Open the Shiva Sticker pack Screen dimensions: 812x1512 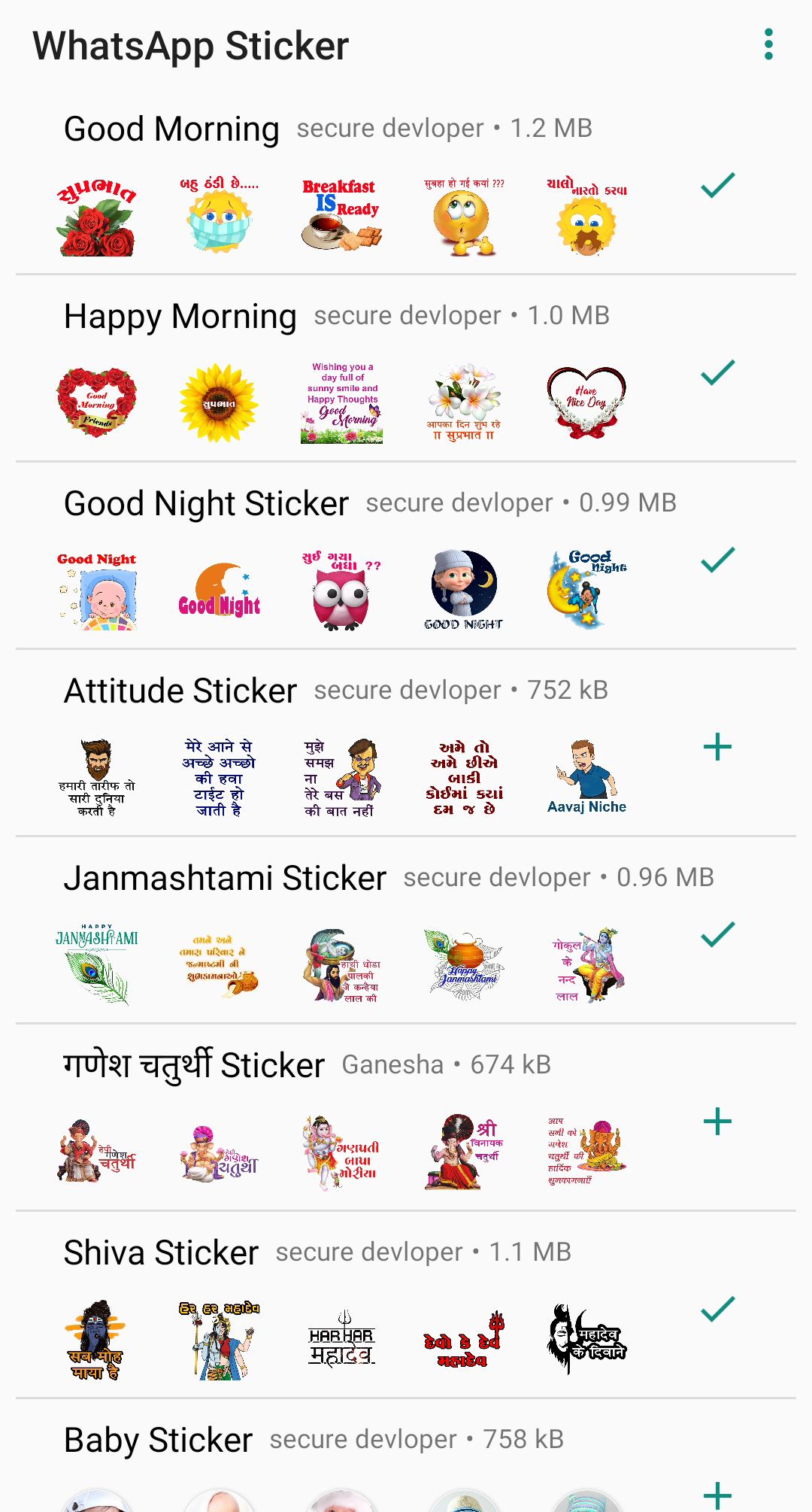pos(406,1305)
